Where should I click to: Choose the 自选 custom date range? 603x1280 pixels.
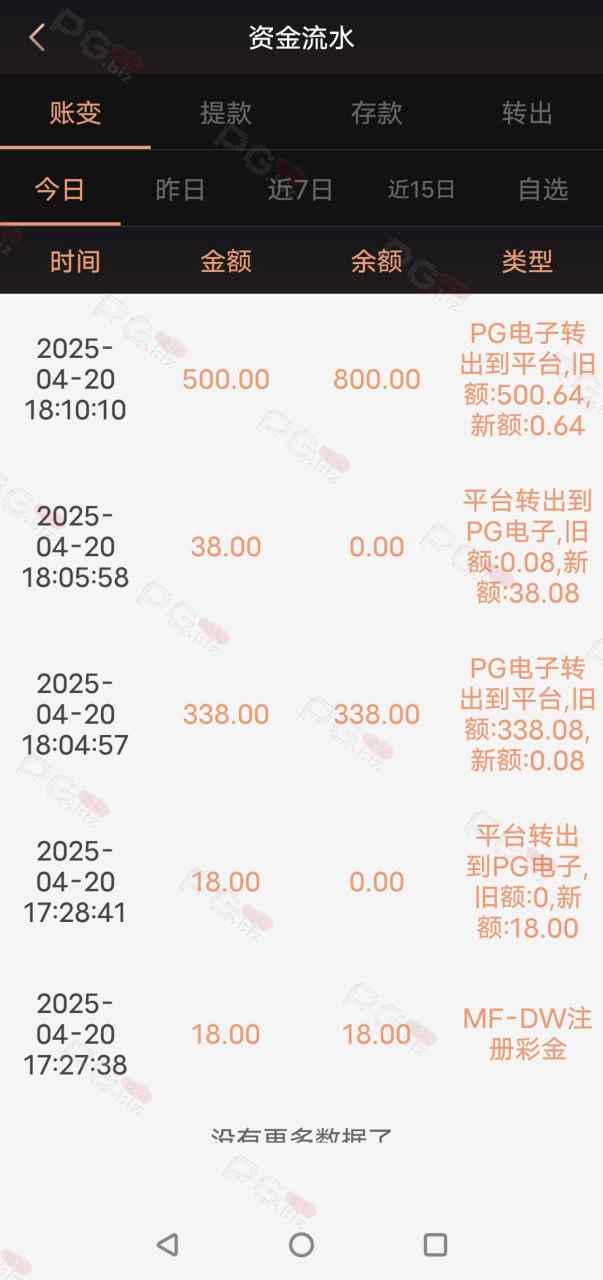coord(543,189)
